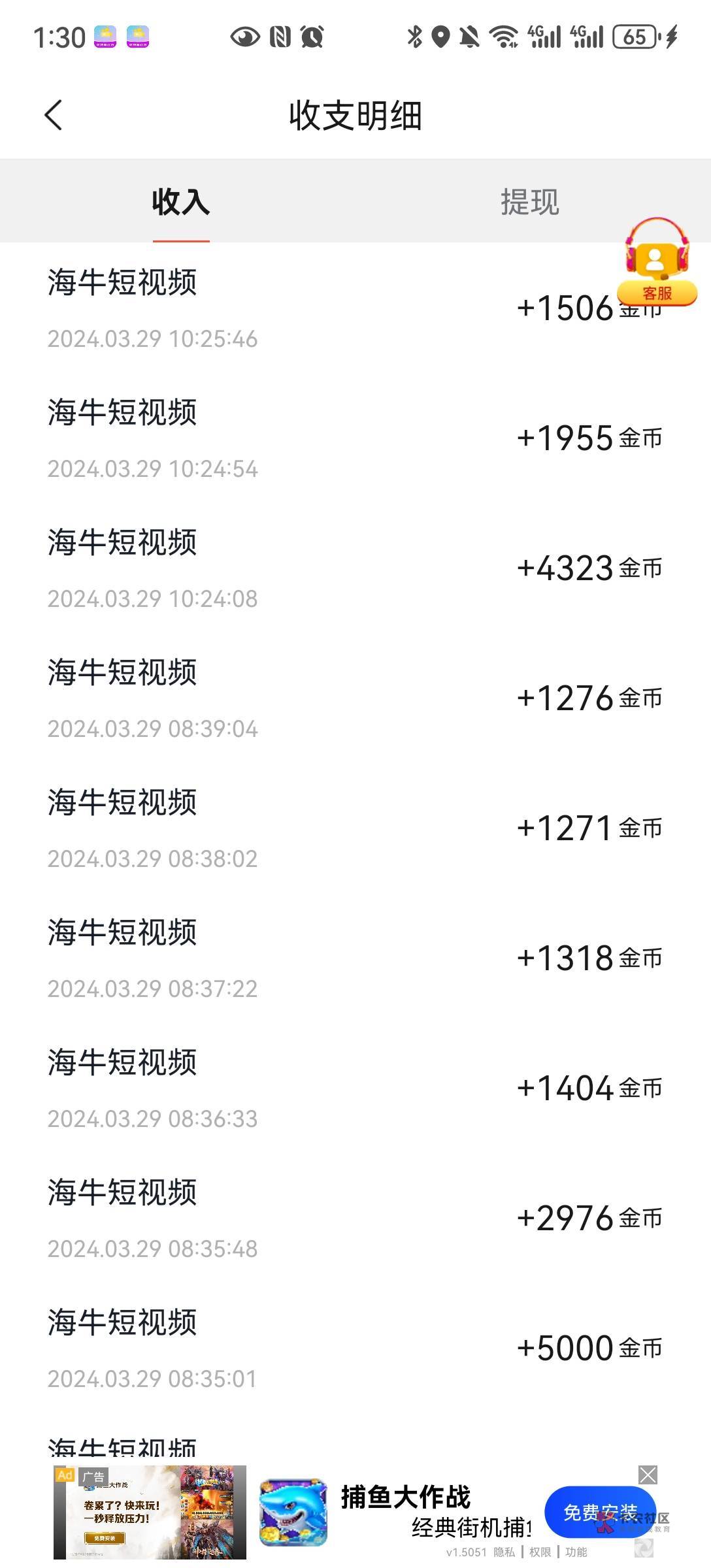Open the 功能 link in the ad
Image resolution: width=711 pixels, height=1568 pixels.
(x=576, y=1552)
